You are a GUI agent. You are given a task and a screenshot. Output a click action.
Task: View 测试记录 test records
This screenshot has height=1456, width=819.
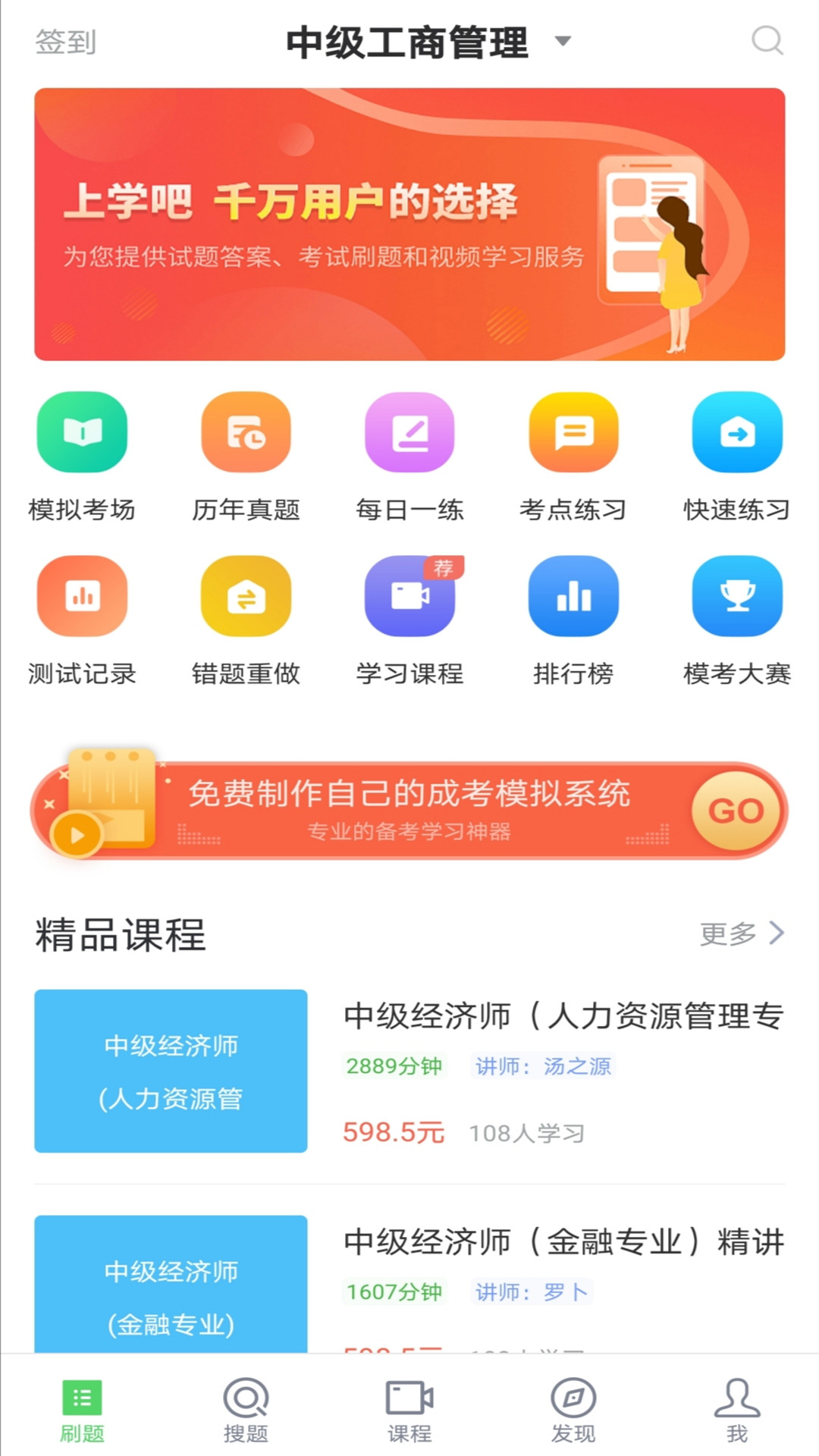click(81, 596)
